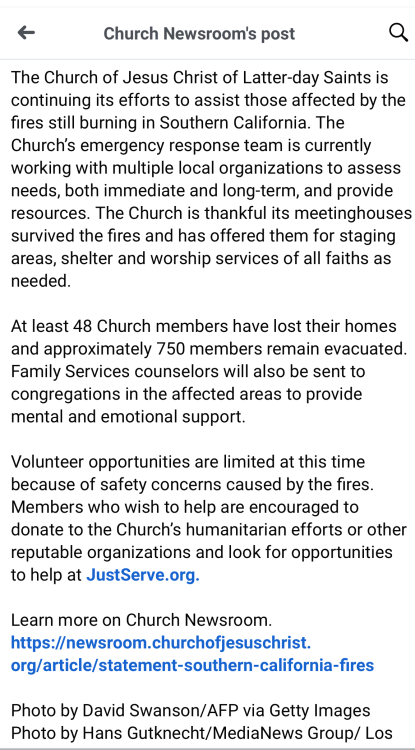Go back using the arrow icon
This screenshot has width=415, height=750.
(x=26, y=33)
